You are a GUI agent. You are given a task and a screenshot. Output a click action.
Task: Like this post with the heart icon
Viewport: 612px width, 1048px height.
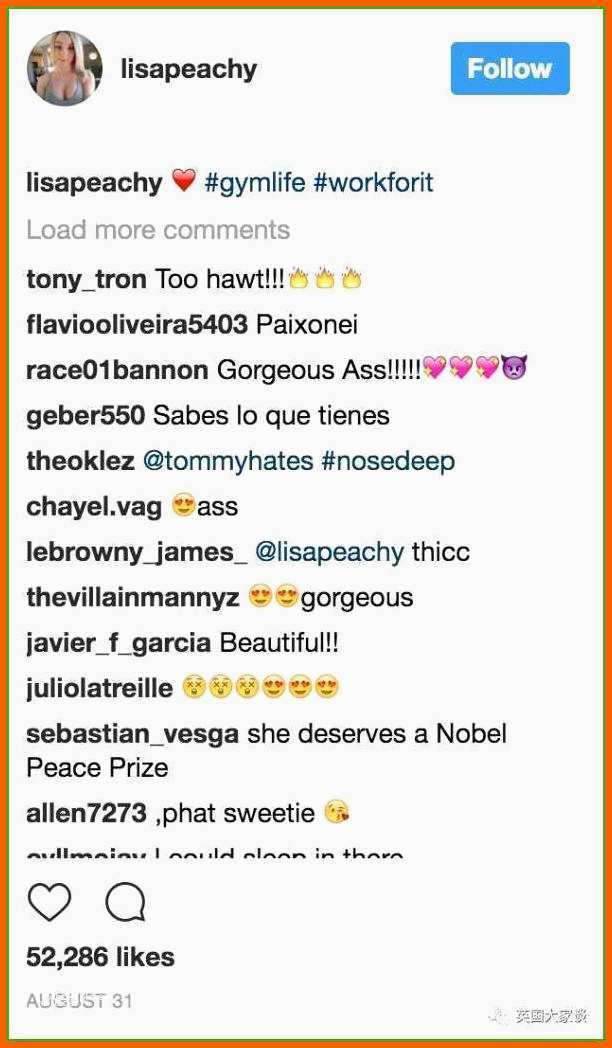pos(49,903)
